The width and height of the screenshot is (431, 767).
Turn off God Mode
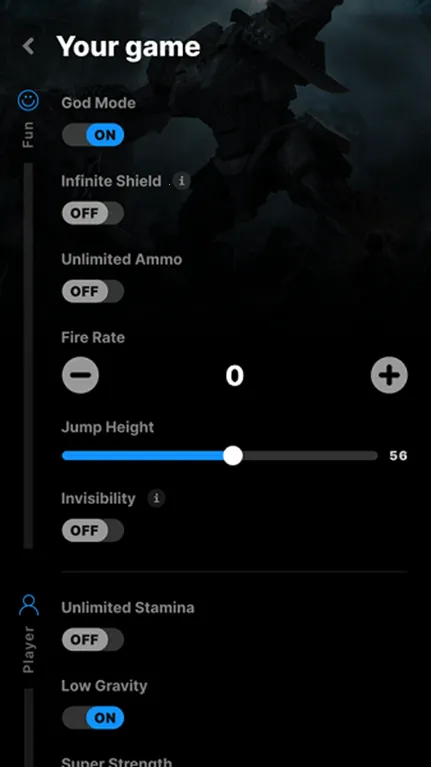click(93, 135)
